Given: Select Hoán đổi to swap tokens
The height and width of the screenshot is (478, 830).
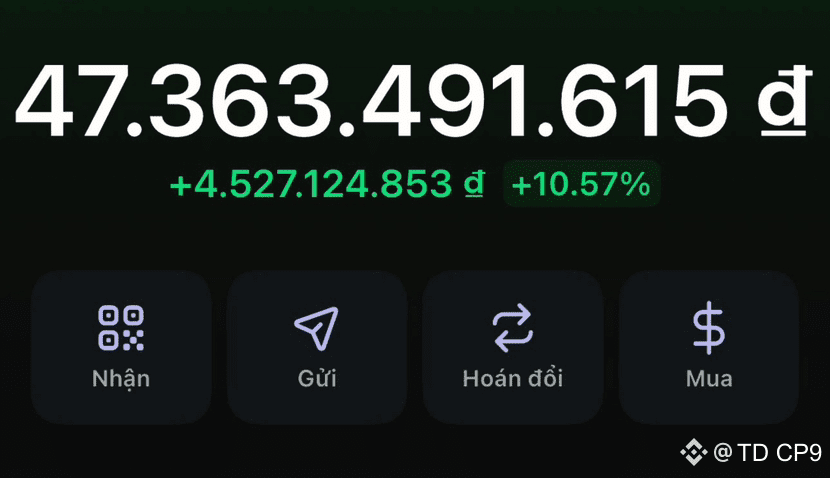Looking at the screenshot, I should tap(512, 346).
